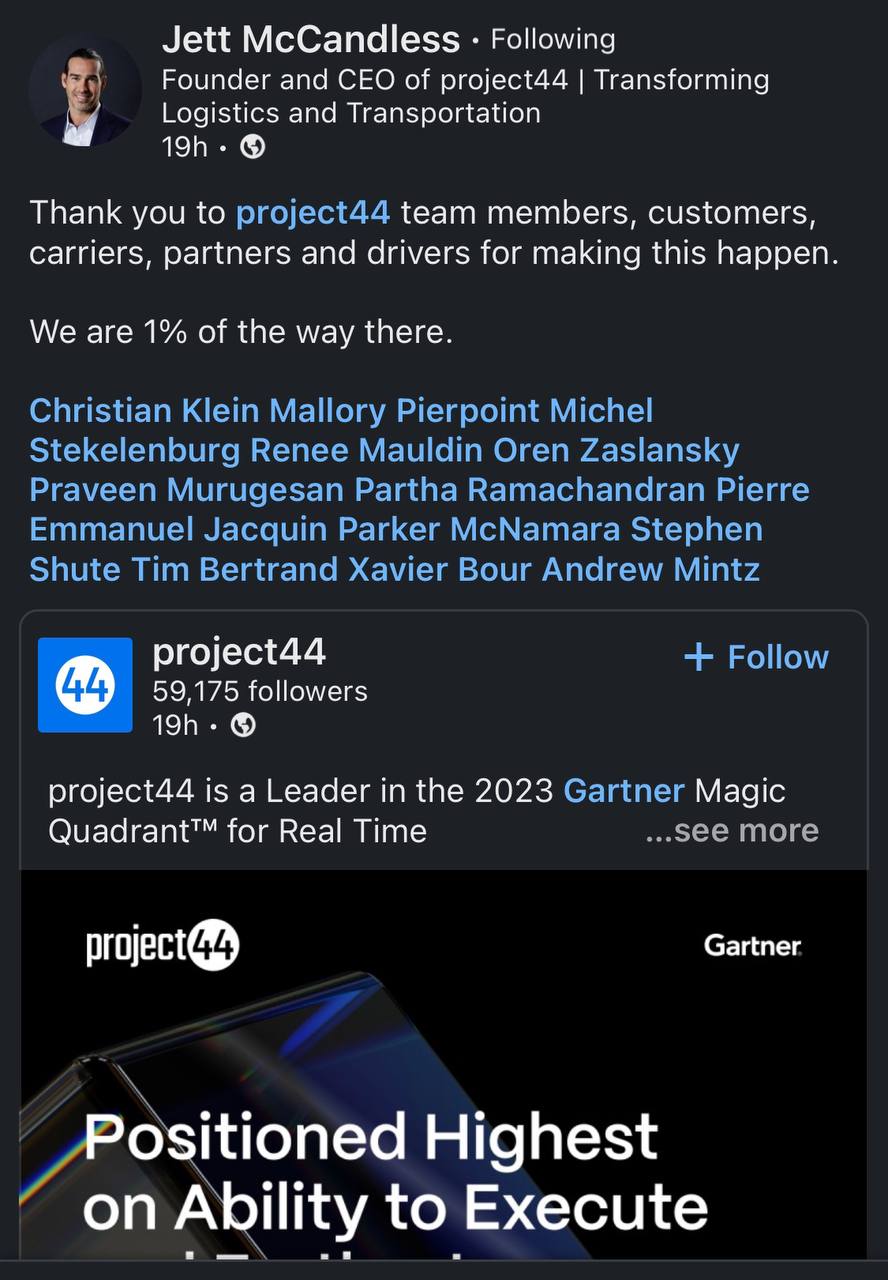Open the project44 mention in the post text

point(312,213)
